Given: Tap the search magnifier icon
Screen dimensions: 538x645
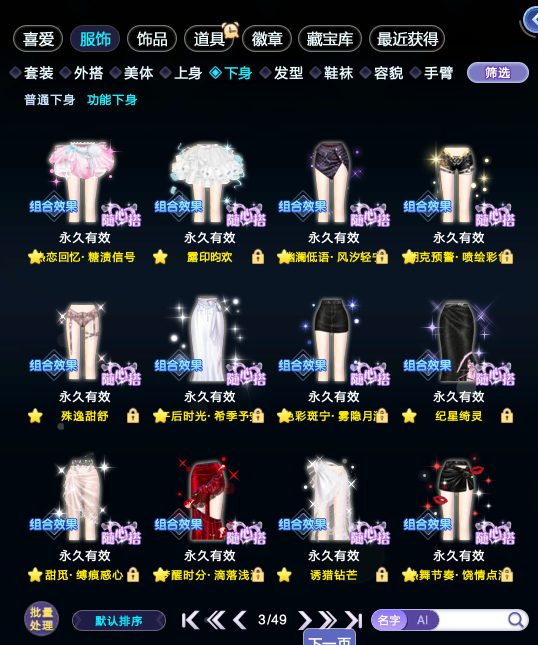Looking at the screenshot, I should click(515, 619).
